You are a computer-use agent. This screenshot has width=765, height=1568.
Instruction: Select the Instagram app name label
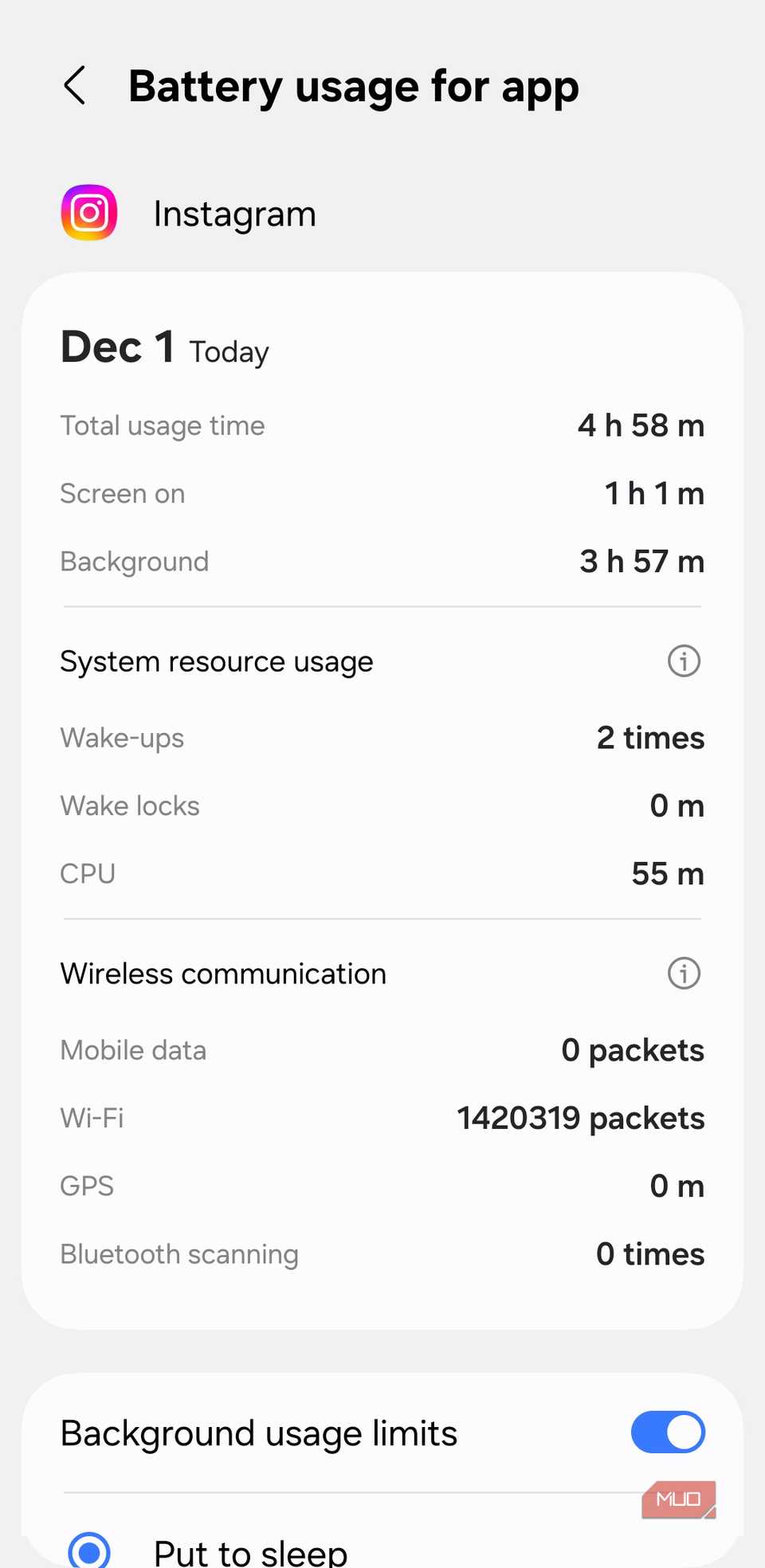(234, 213)
